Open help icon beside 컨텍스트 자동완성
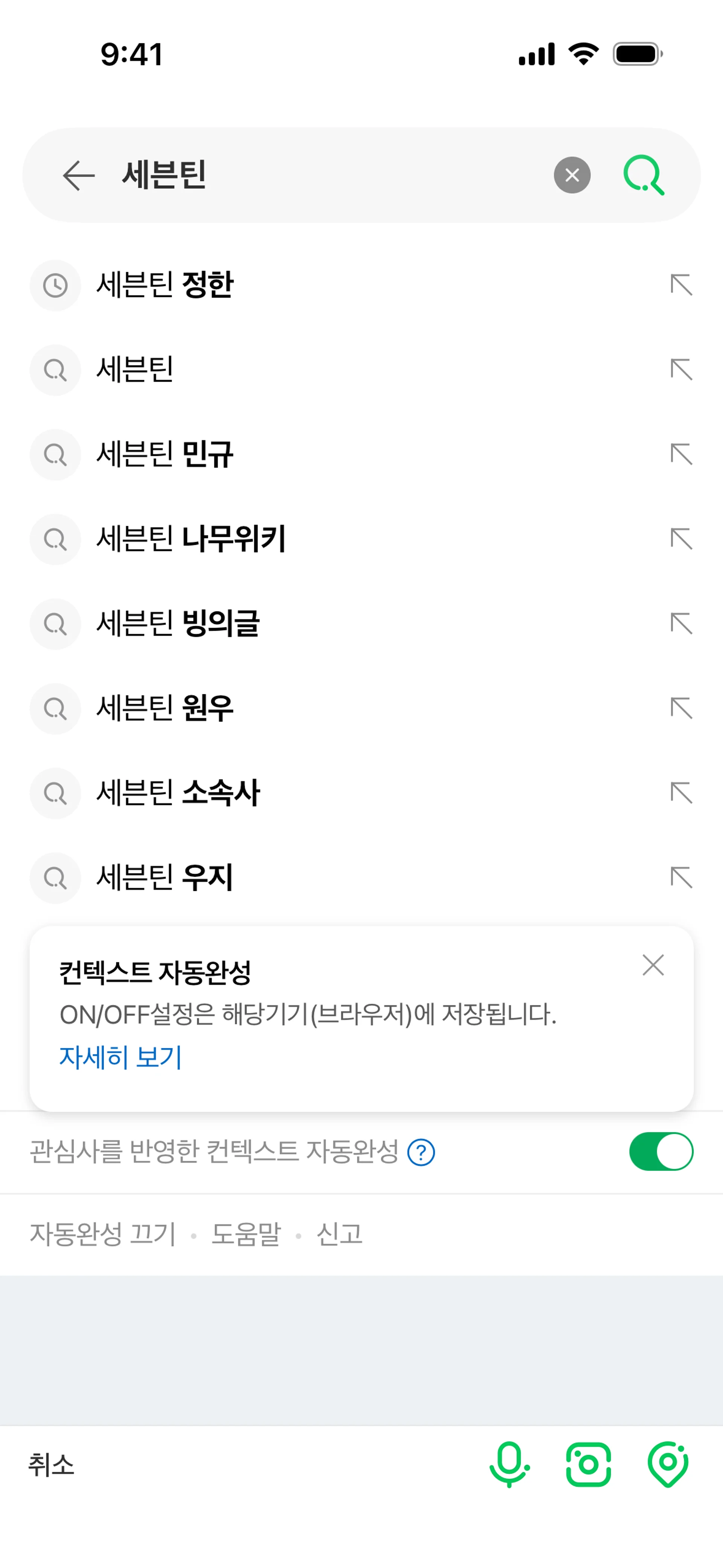This screenshot has width=723, height=1568. pos(421,1152)
